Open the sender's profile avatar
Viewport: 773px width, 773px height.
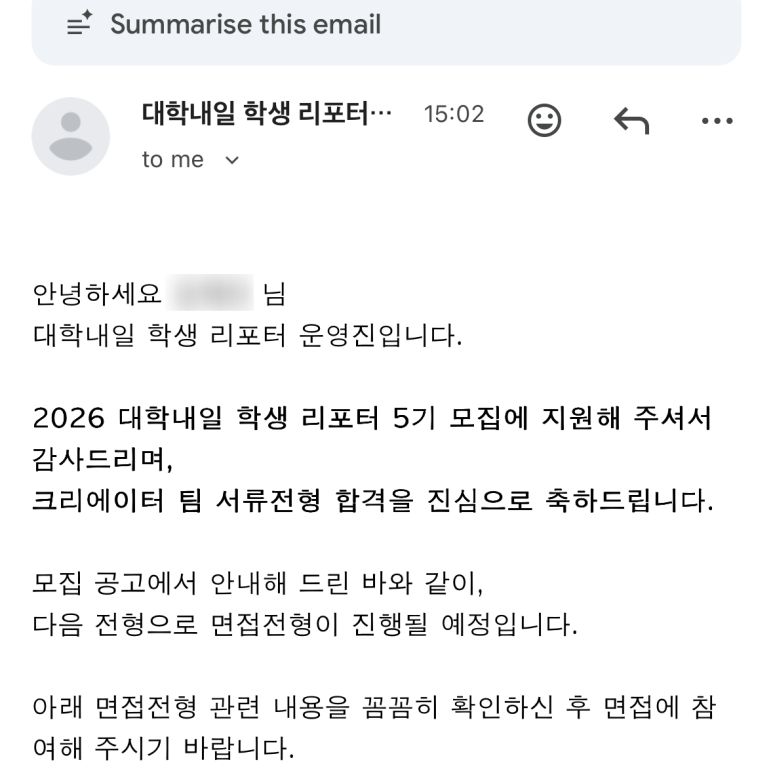click(71, 136)
